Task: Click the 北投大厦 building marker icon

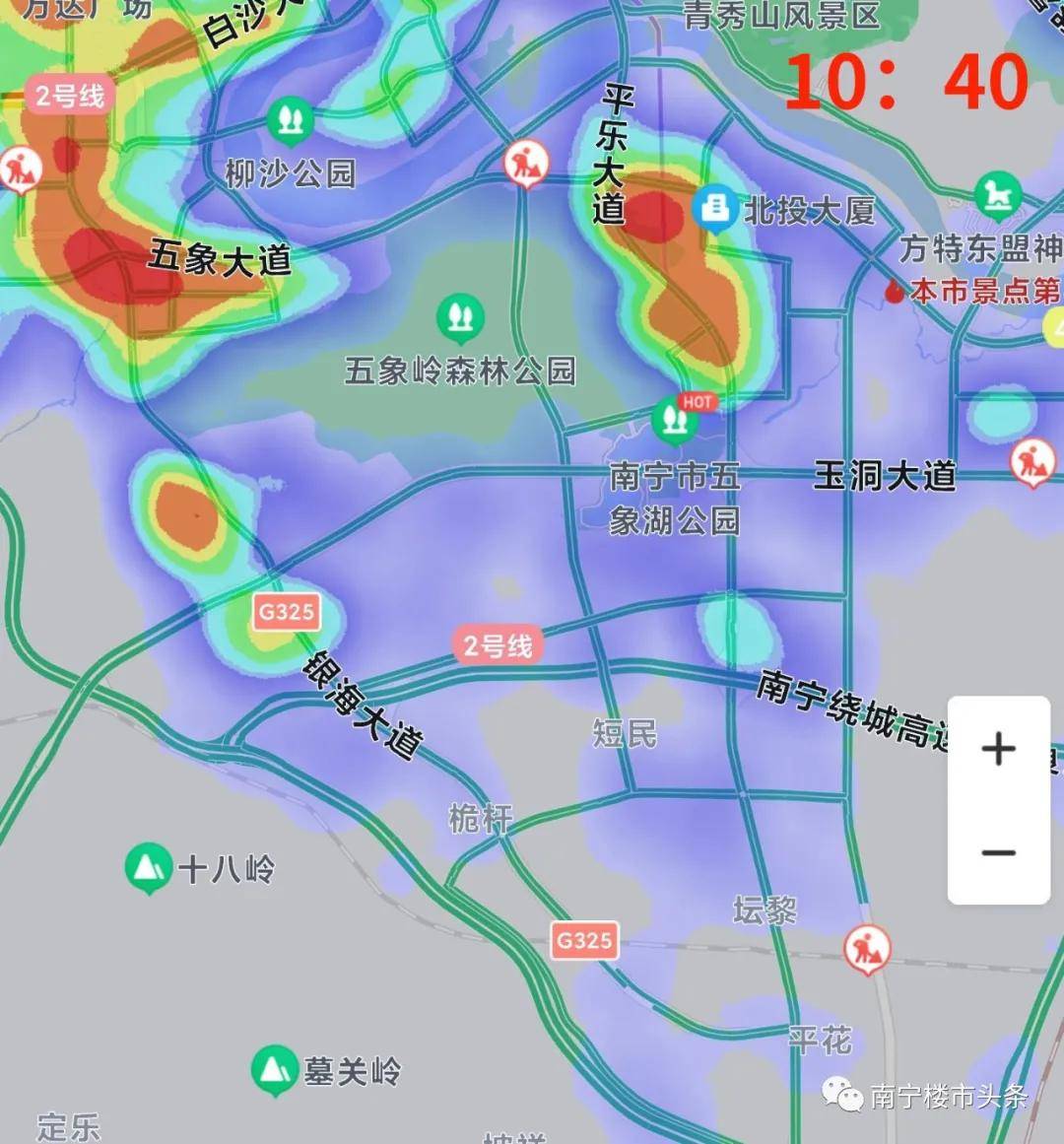Action: pyautogui.click(x=714, y=208)
